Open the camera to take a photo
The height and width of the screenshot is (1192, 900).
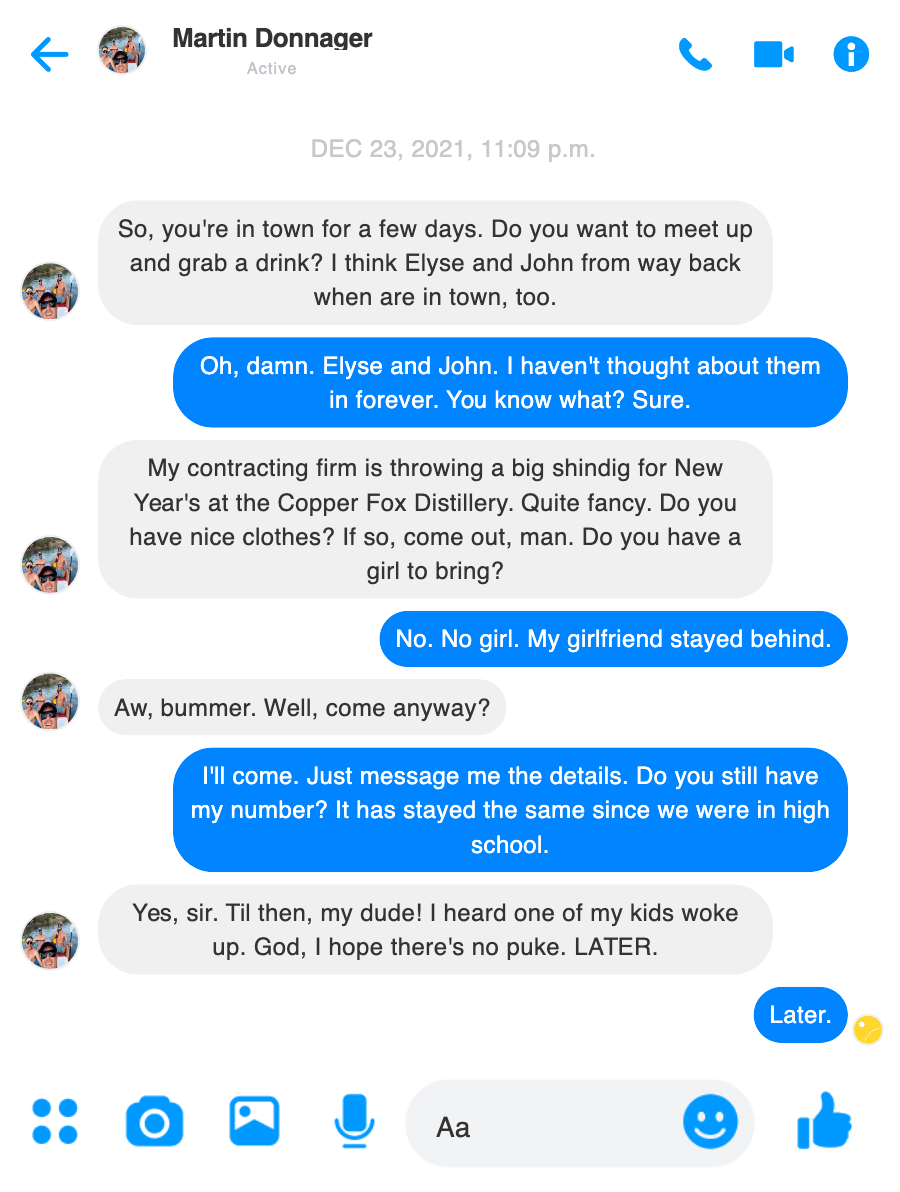pos(154,1121)
